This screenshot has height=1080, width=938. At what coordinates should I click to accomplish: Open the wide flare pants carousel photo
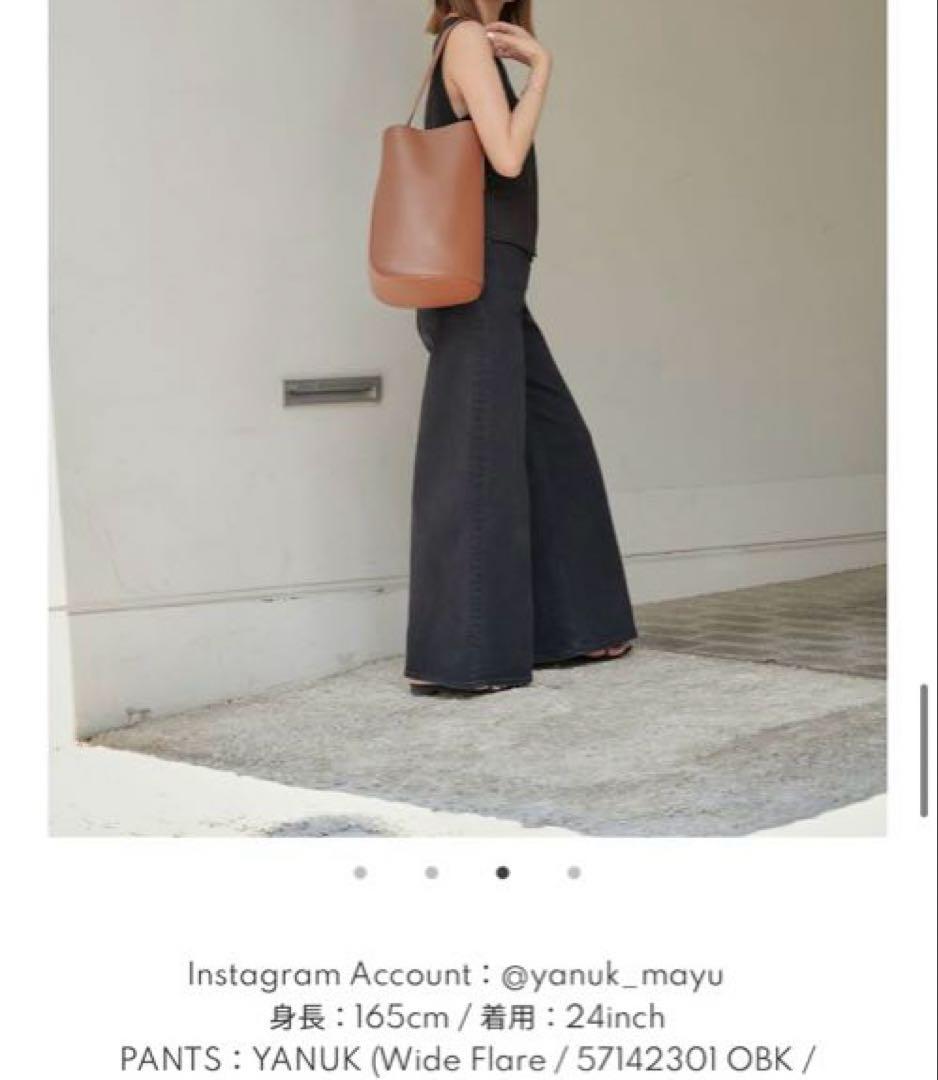(467, 418)
